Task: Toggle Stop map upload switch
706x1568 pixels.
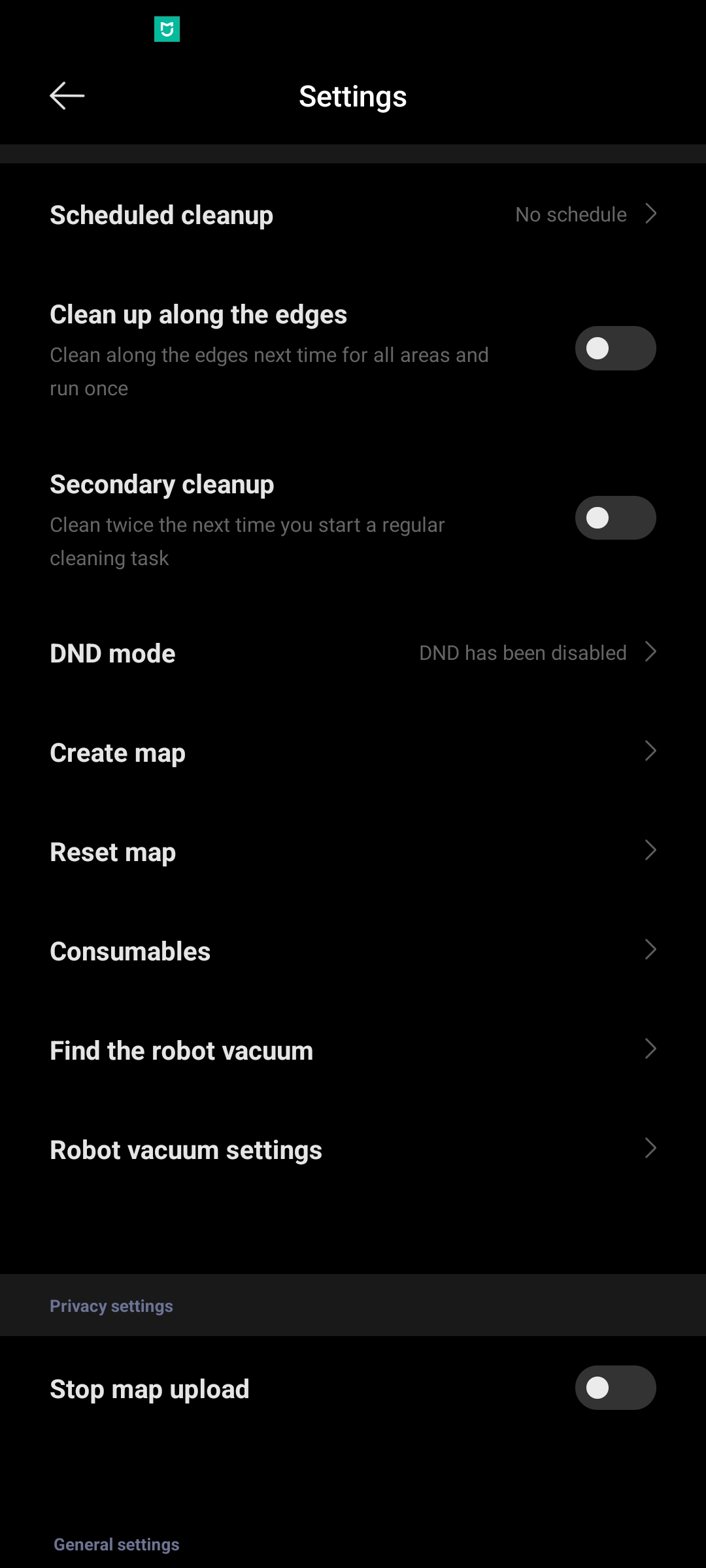Action: [615, 1388]
